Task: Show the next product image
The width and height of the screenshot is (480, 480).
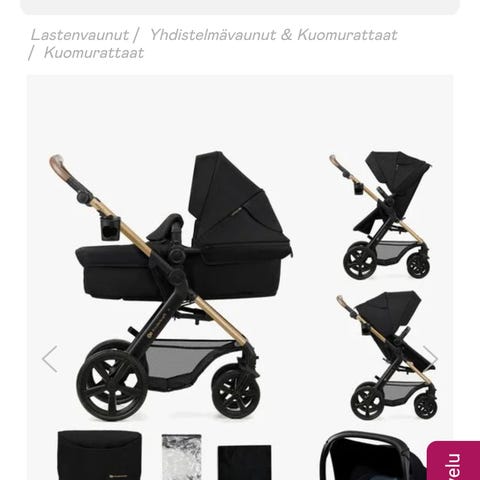Action: (x=430, y=359)
